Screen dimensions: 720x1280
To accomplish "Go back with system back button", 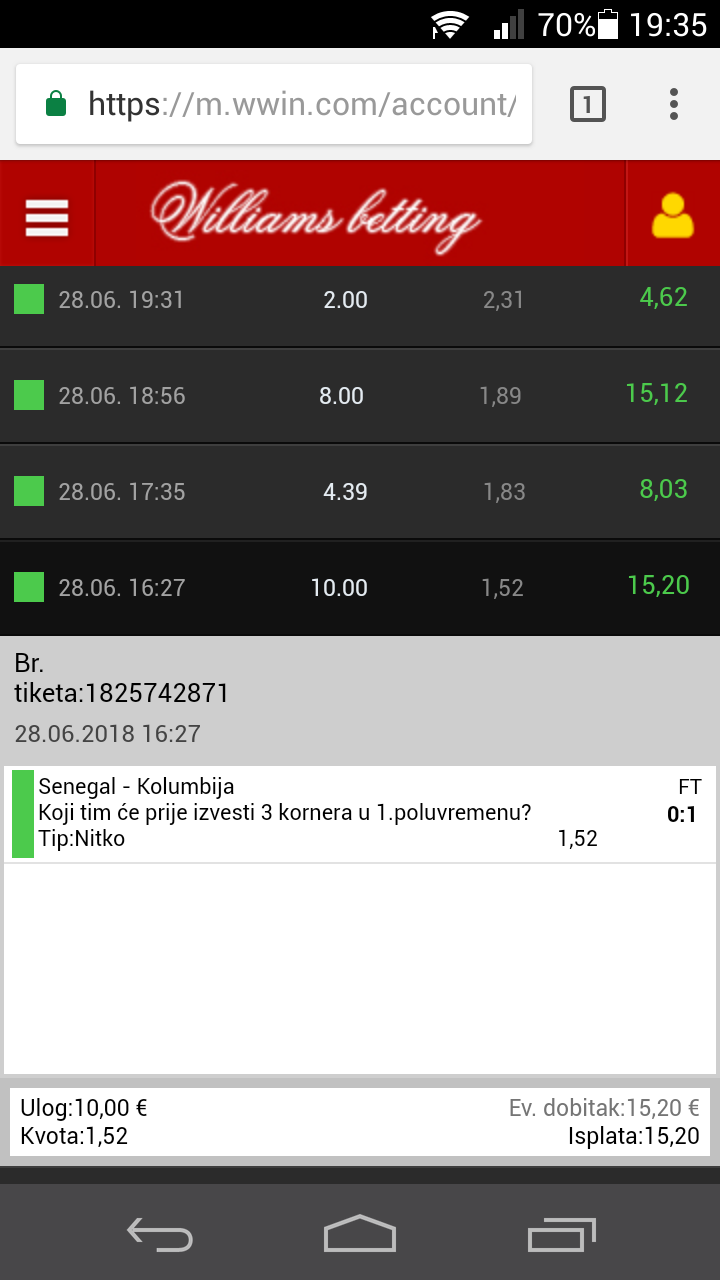I will point(160,1234).
